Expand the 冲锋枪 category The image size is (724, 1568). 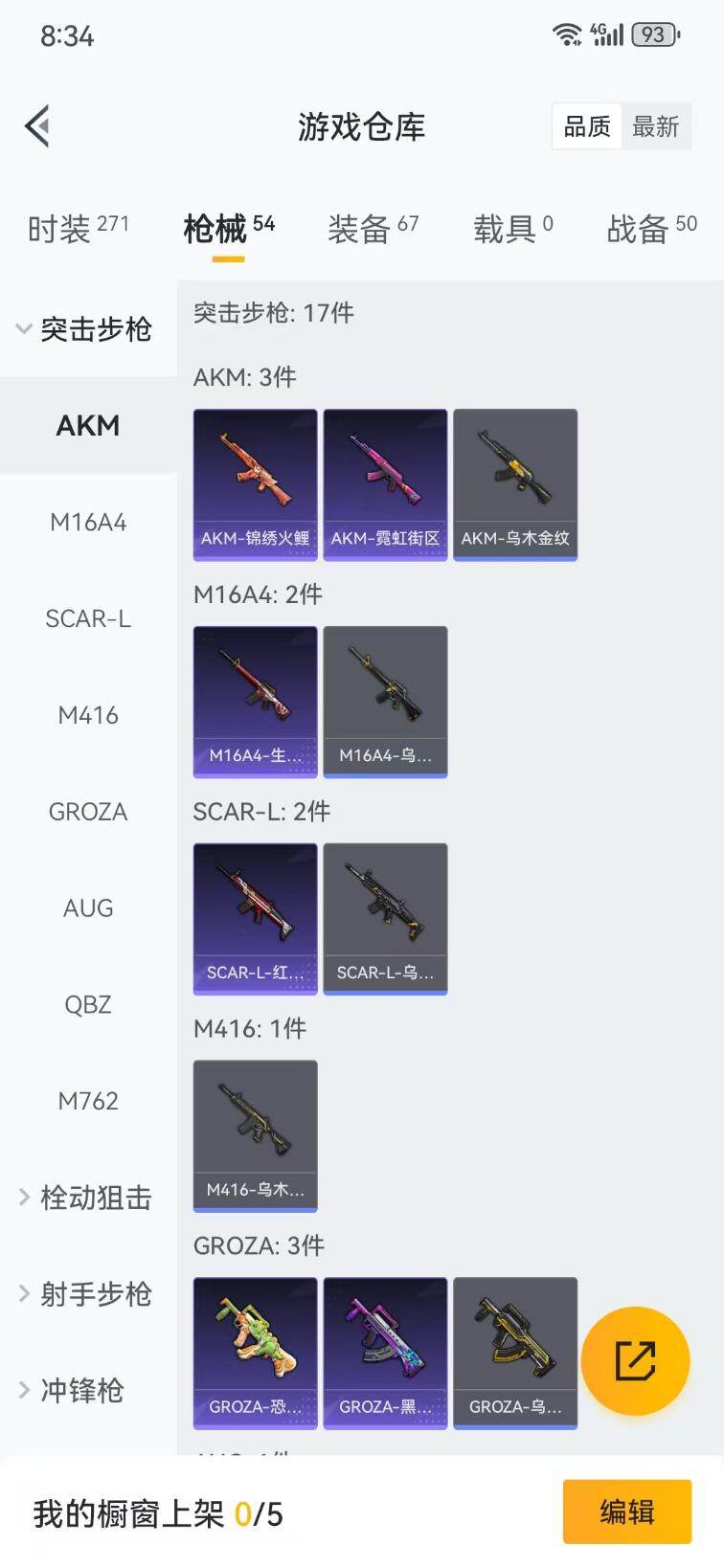[73, 1390]
